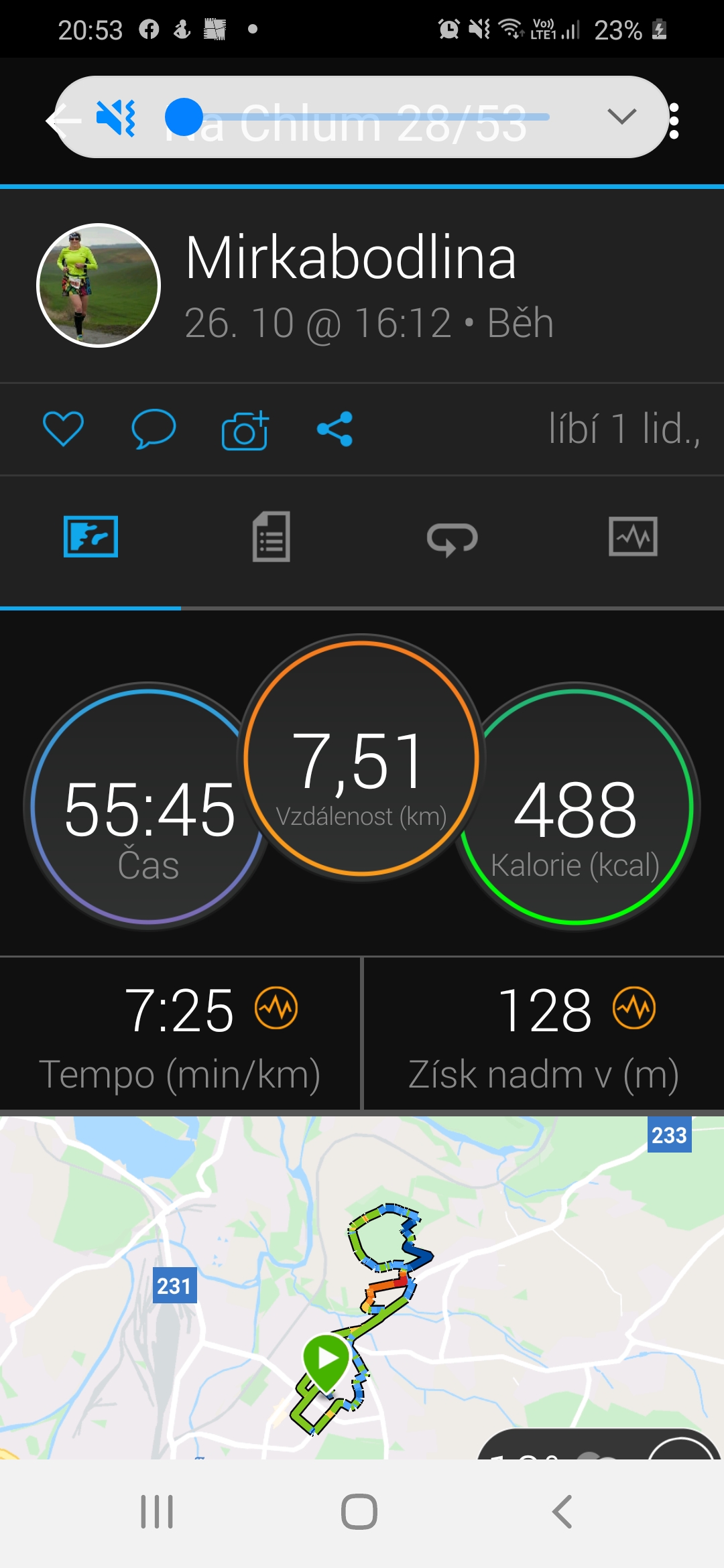View who liked: líbí 1 lid.

624,429
